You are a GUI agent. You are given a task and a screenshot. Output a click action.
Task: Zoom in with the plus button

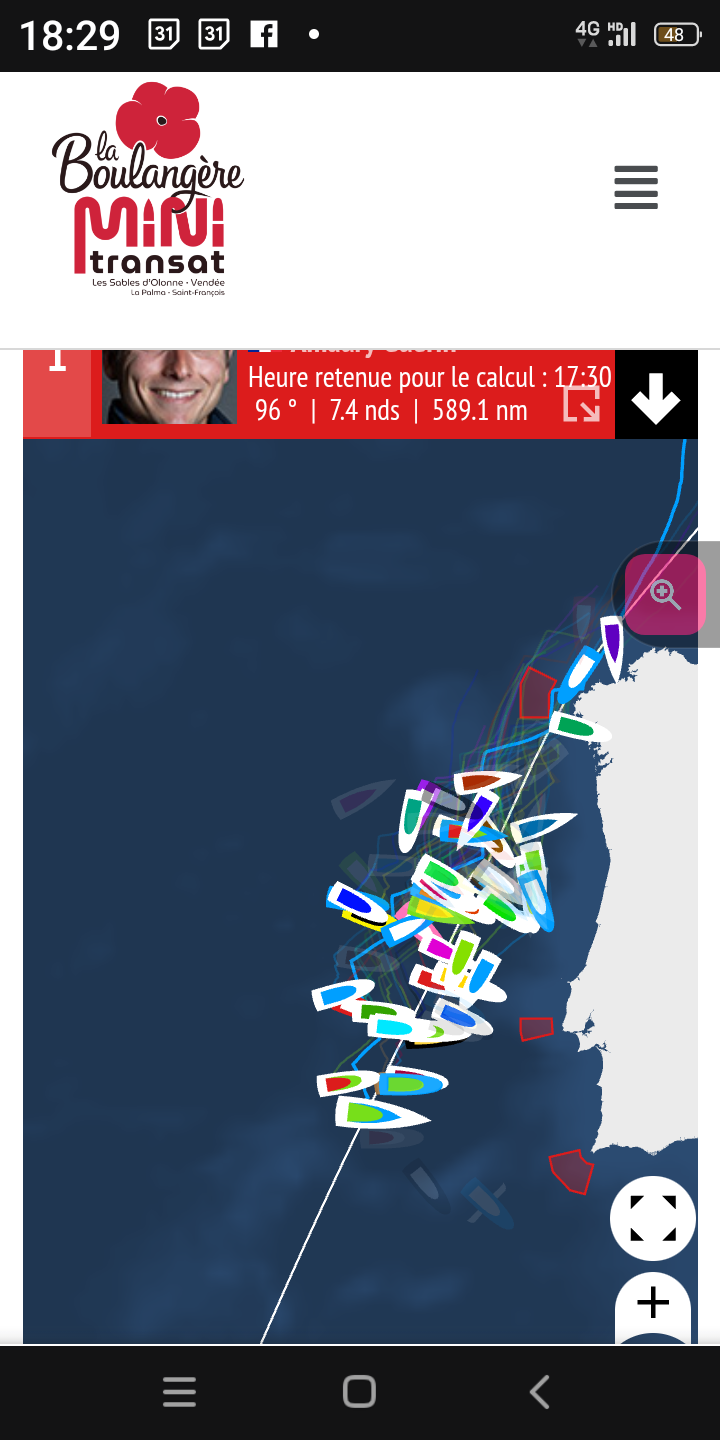pyautogui.click(x=652, y=1303)
